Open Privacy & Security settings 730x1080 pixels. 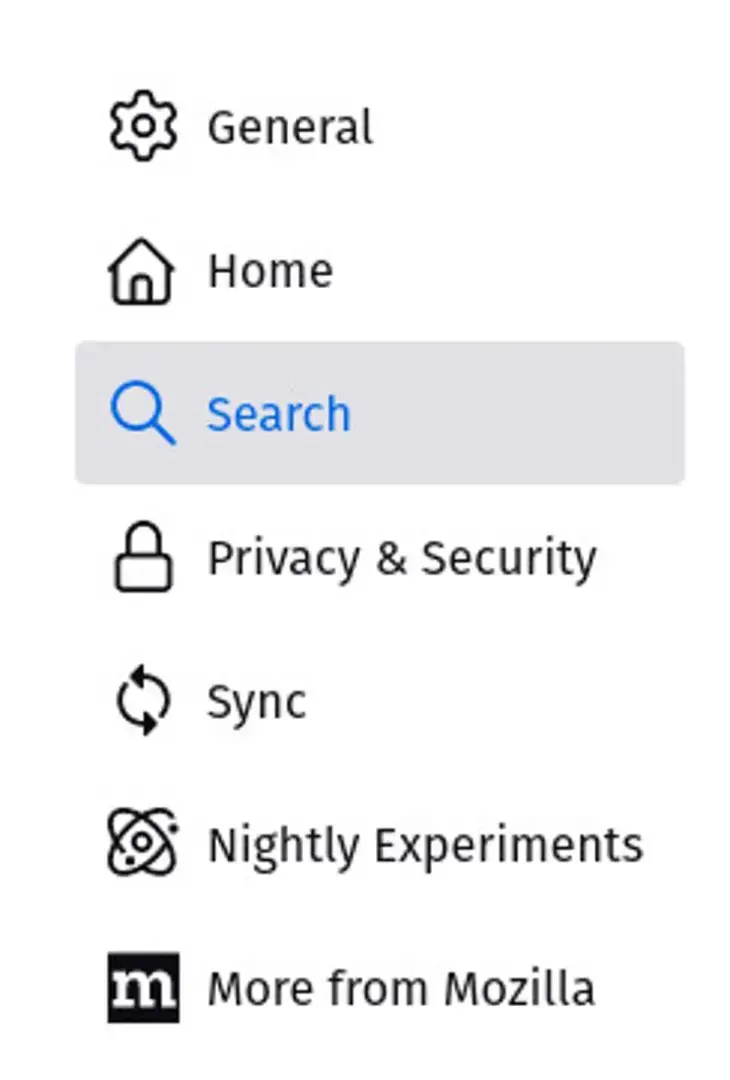point(400,558)
